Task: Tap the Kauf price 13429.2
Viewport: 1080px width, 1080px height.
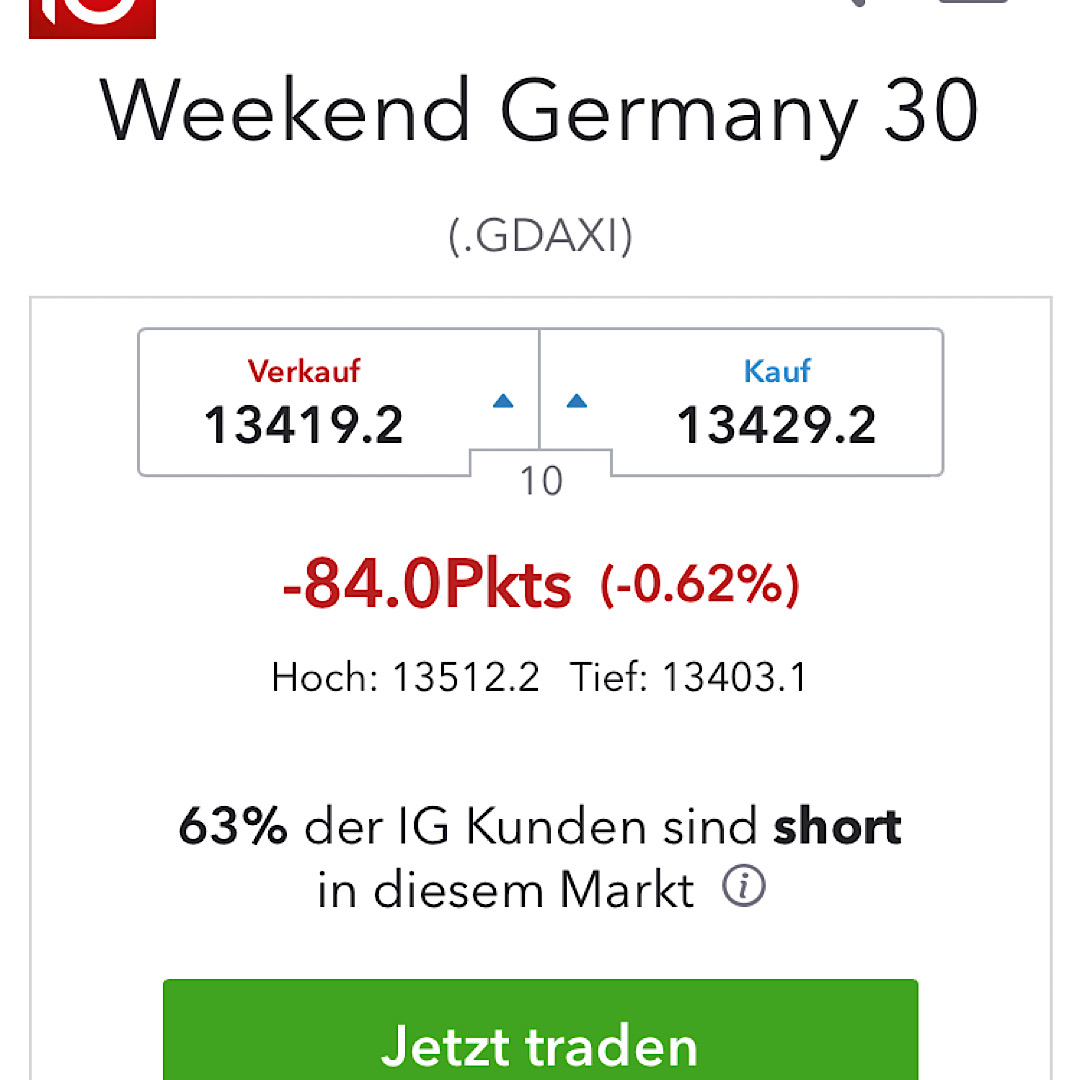Action: click(776, 425)
